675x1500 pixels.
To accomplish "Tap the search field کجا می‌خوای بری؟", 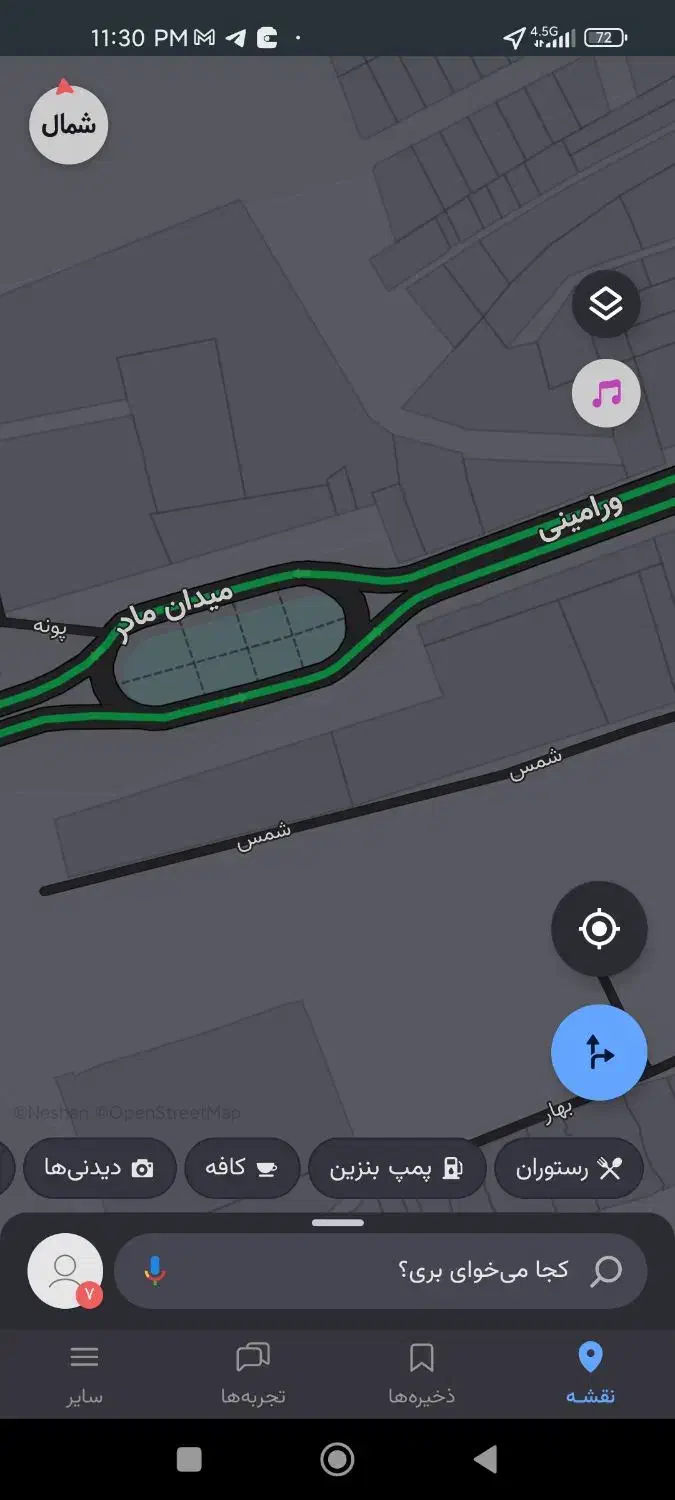I will [x=400, y=1271].
